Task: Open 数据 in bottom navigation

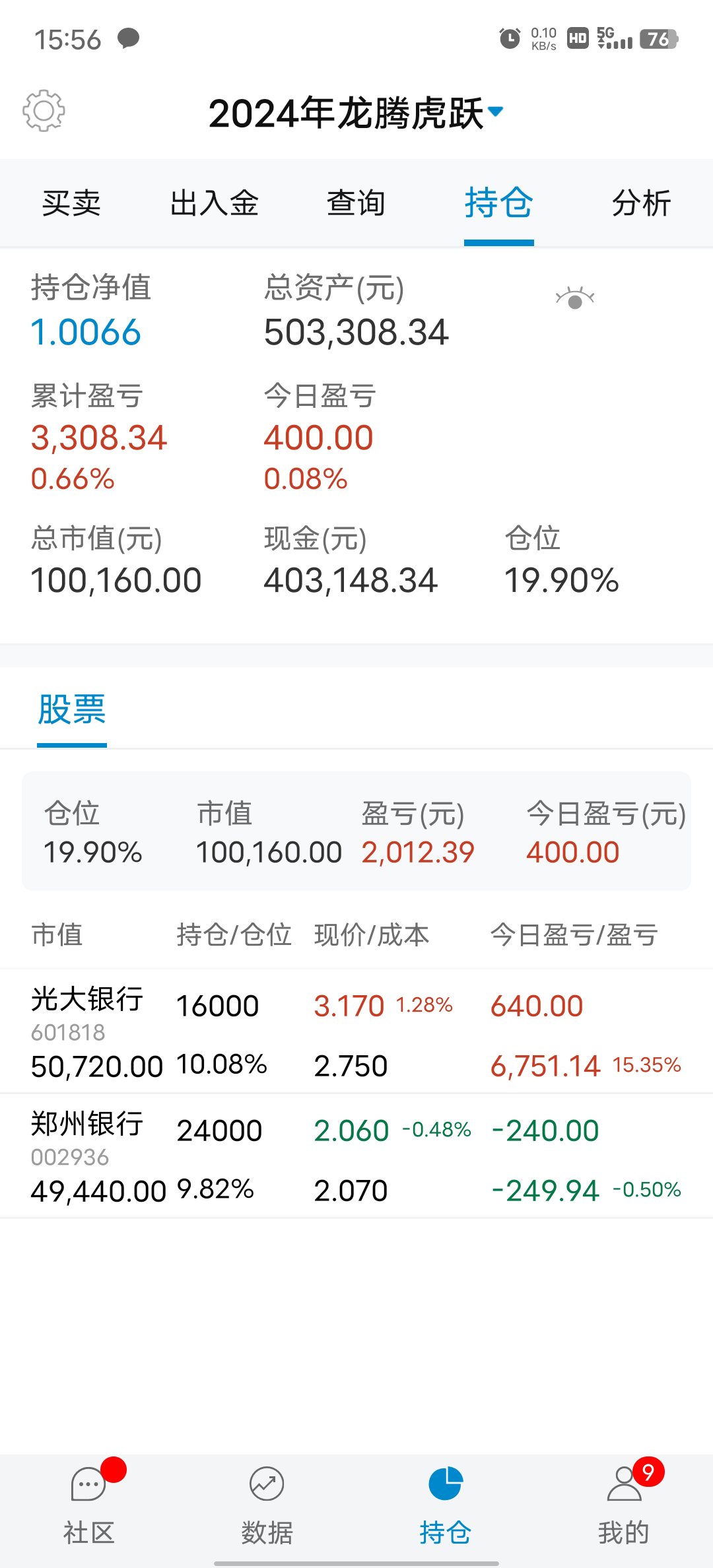Action: (267, 1507)
